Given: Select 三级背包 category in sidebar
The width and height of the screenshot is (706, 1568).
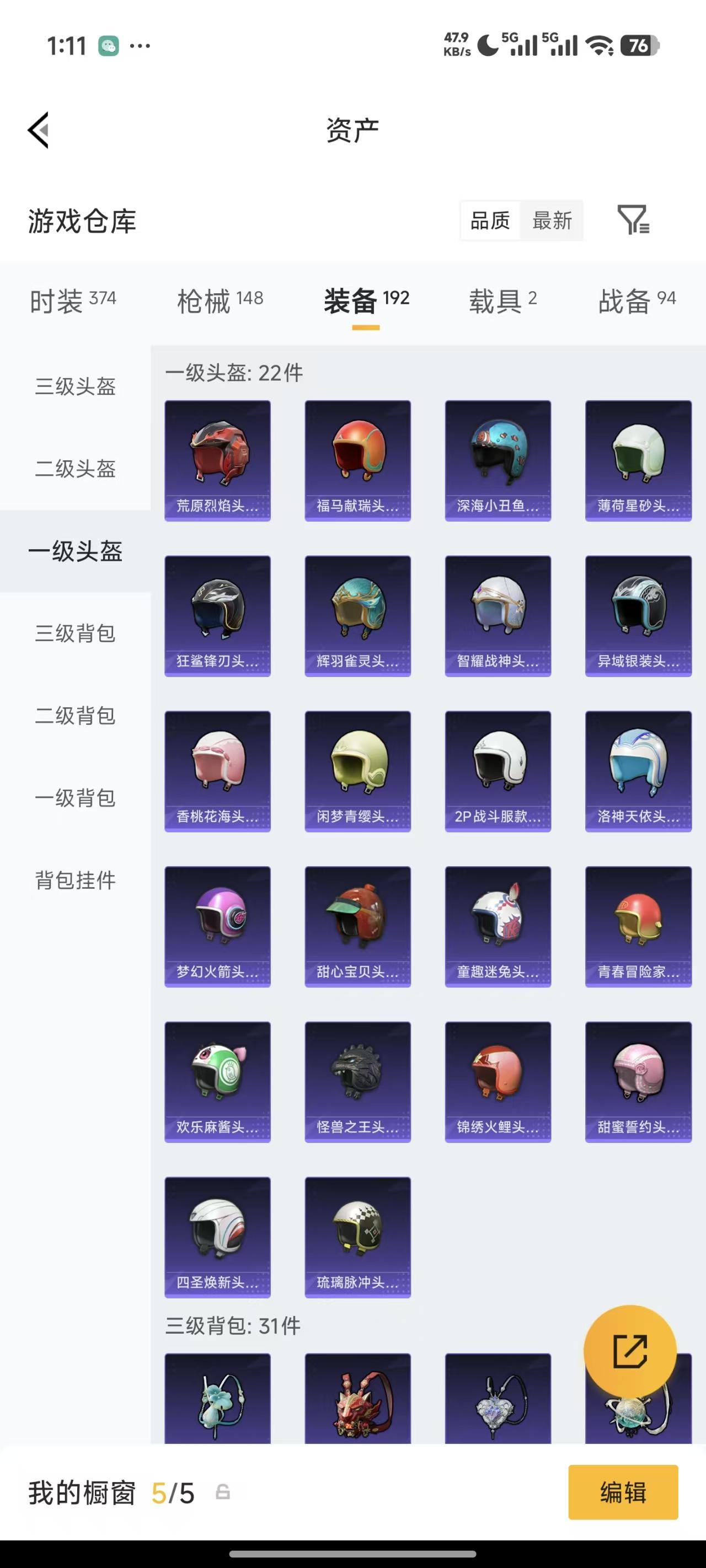Looking at the screenshot, I should click(x=74, y=634).
